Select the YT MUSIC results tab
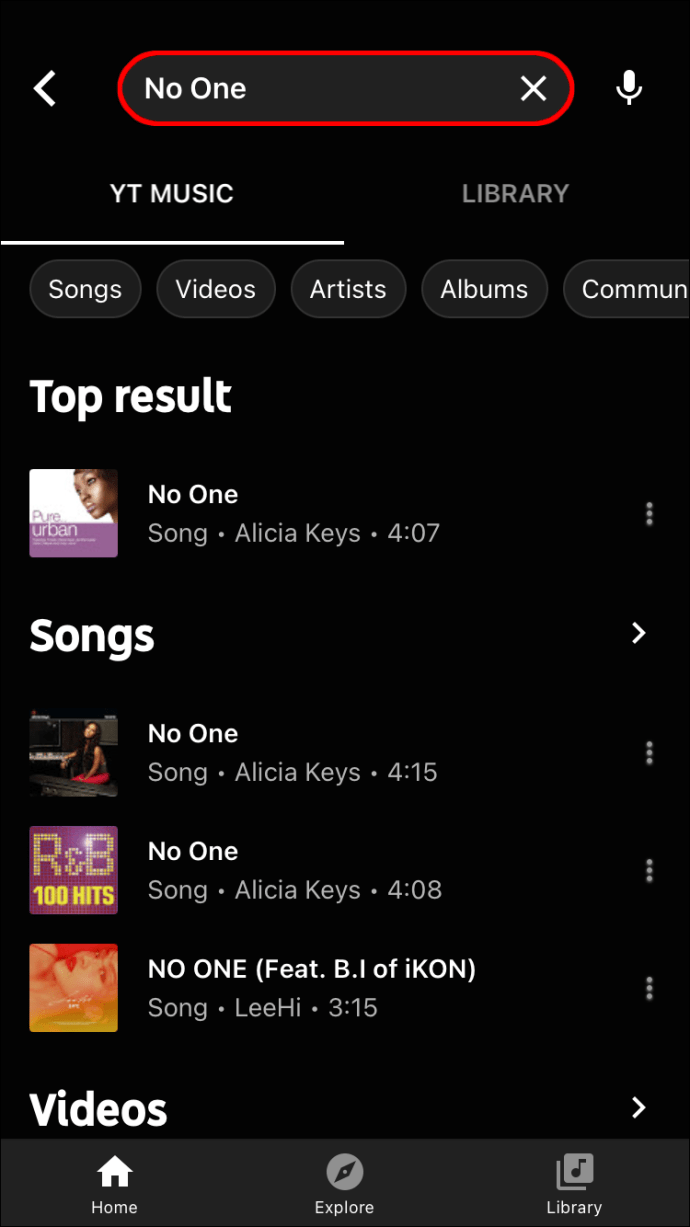 point(172,194)
